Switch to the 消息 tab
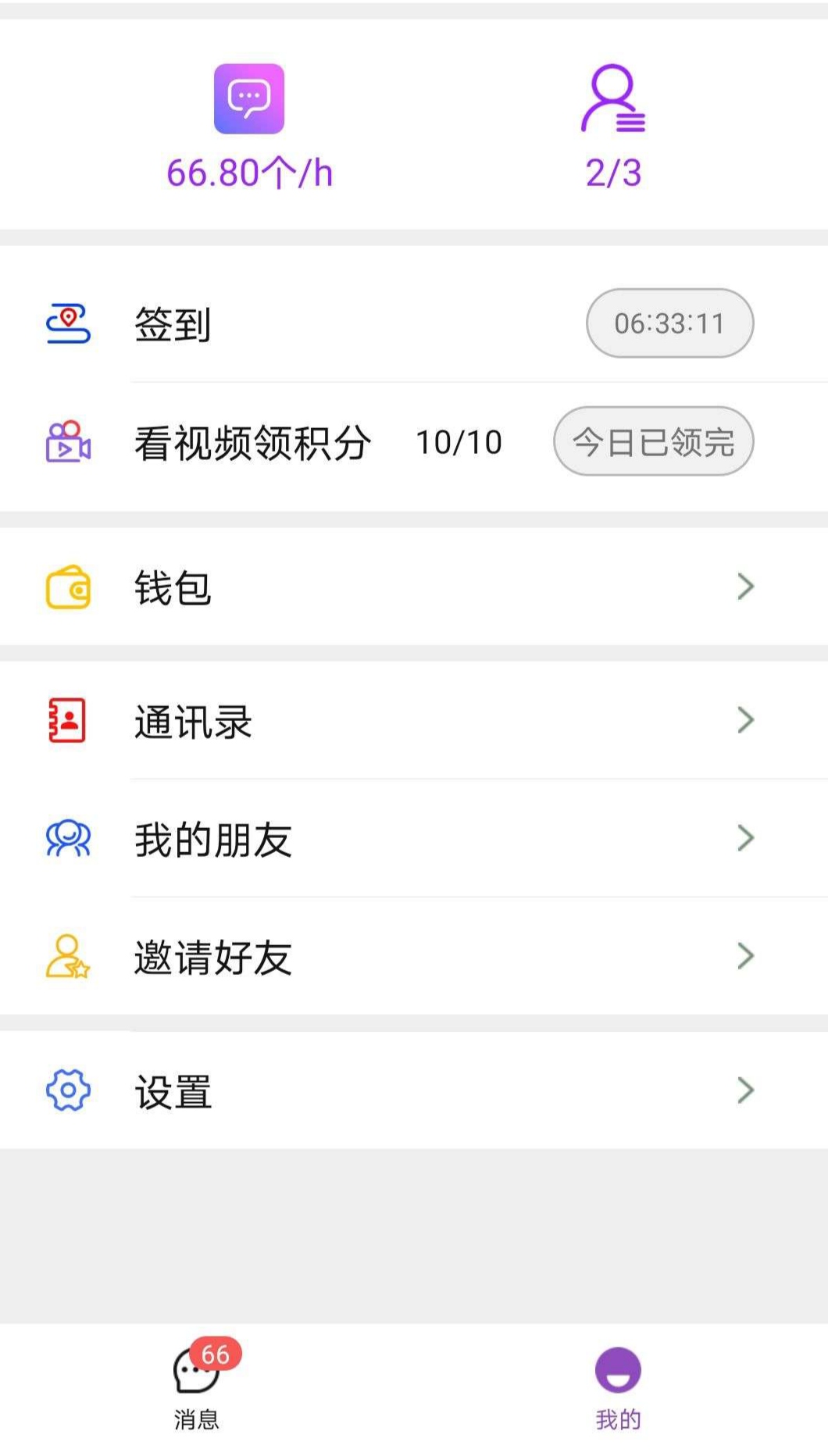This screenshot has width=828, height=1456. (197, 1387)
